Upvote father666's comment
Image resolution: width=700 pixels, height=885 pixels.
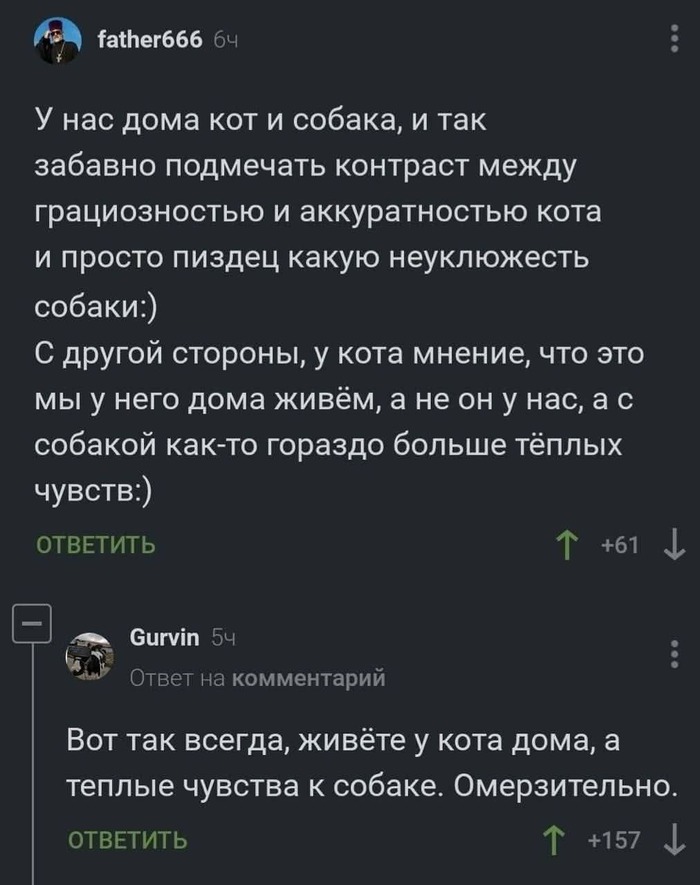point(570,546)
